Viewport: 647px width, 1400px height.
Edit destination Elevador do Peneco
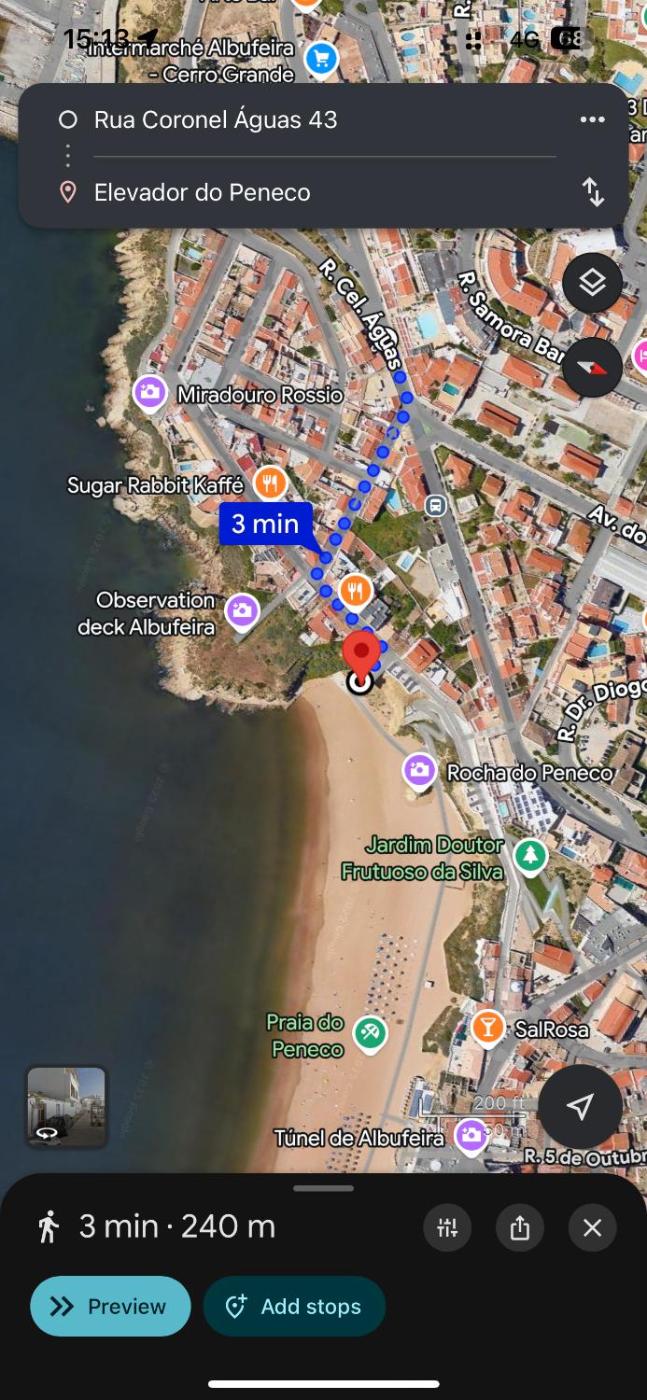click(x=202, y=192)
